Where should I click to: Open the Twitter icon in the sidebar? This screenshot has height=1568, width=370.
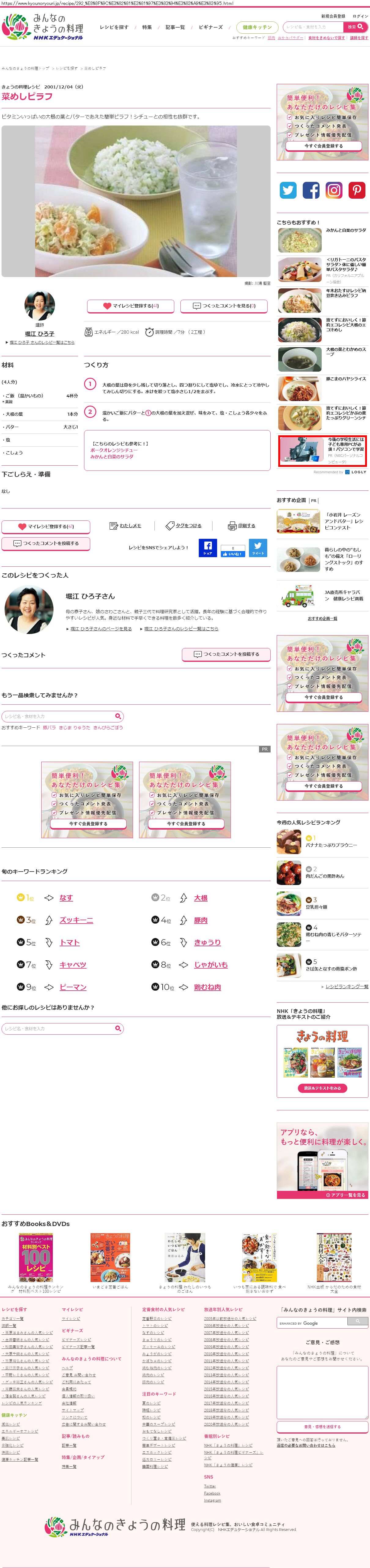coord(288,190)
